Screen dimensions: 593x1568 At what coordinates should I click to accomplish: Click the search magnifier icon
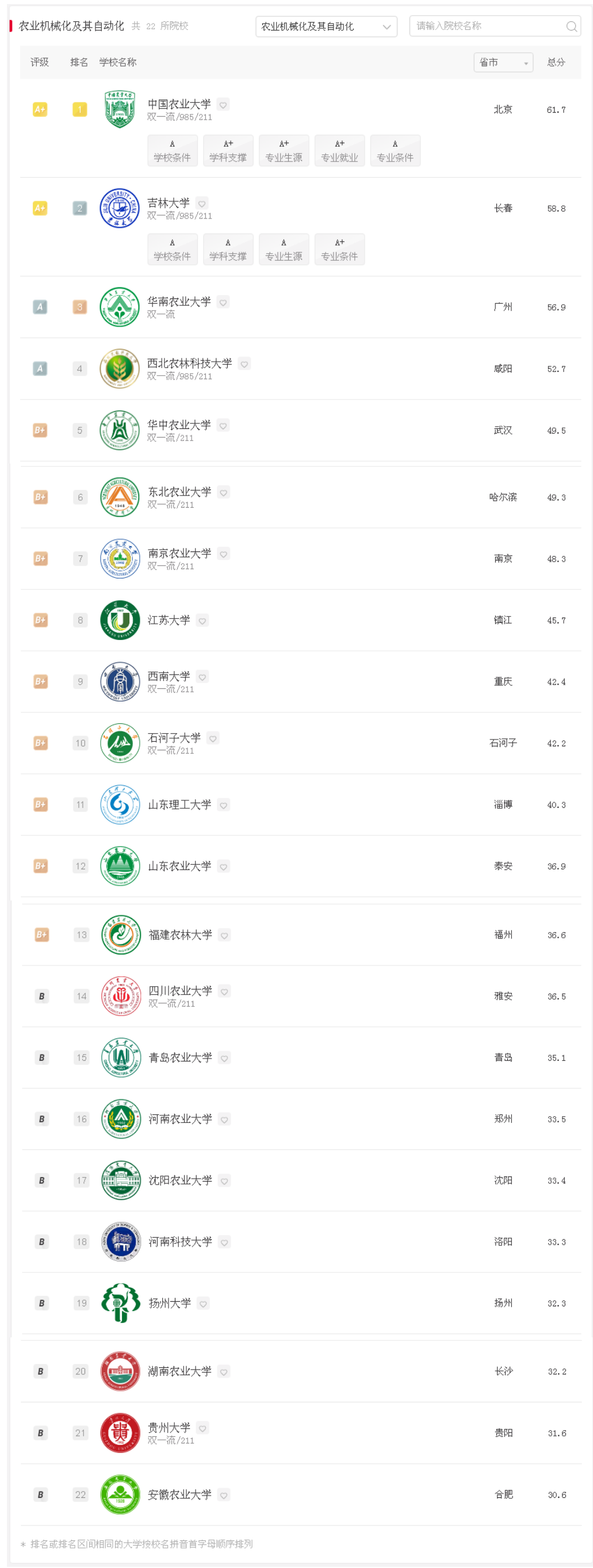(571, 27)
